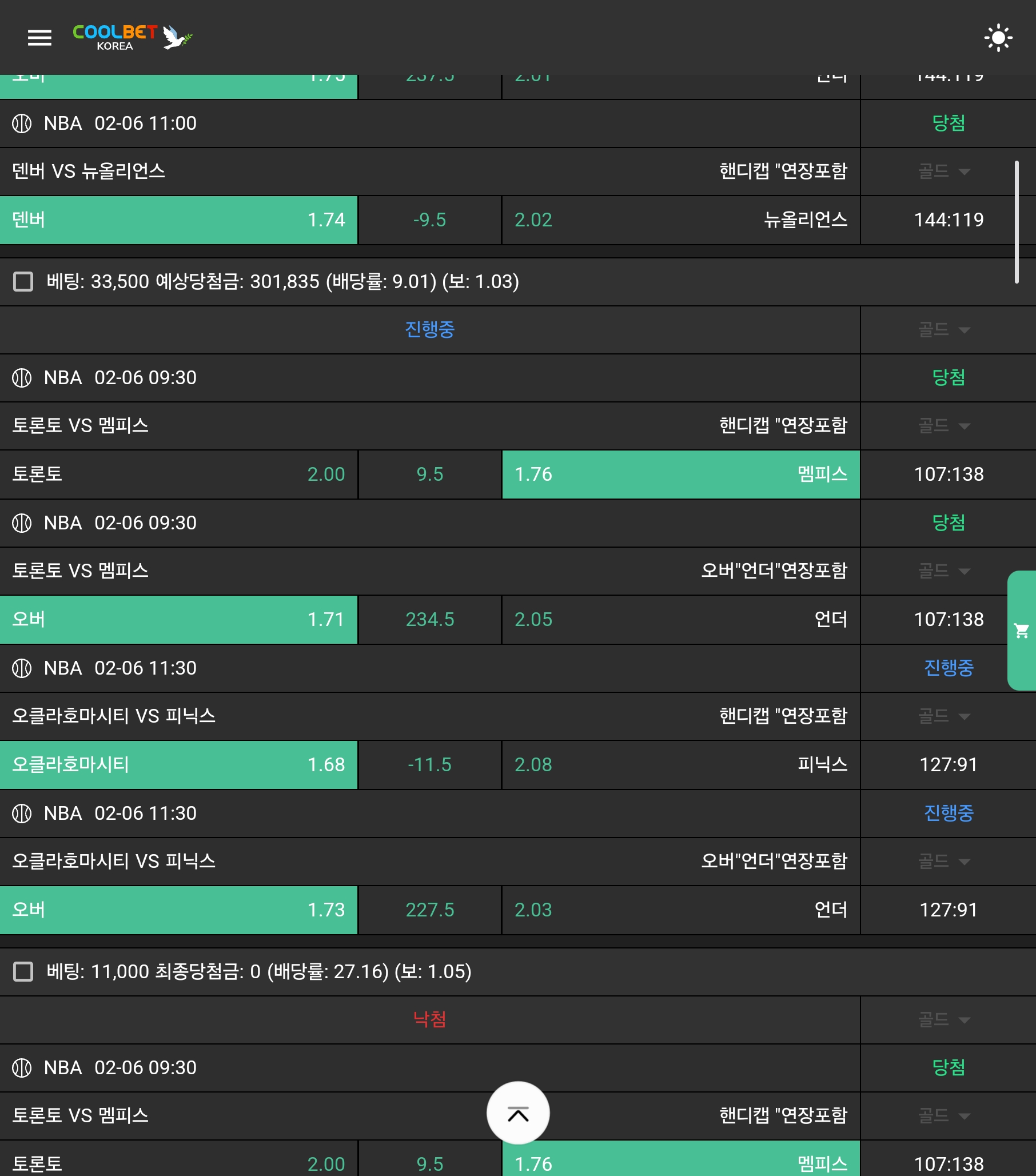
Task: Open the green shopping cart tab
Action: pos(1022,631)
